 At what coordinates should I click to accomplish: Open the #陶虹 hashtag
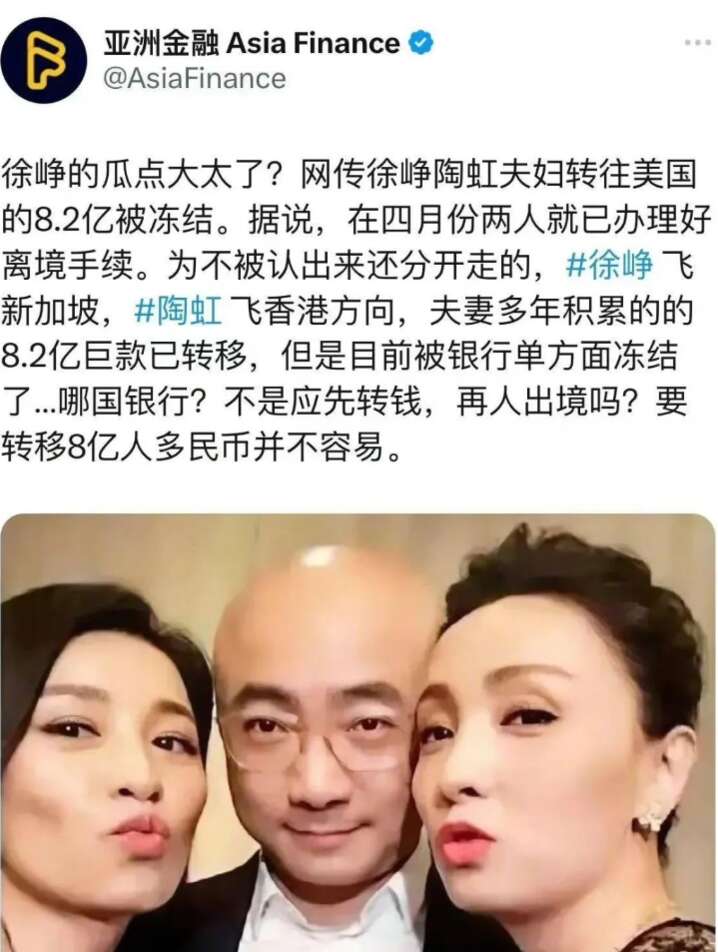[x=177, y=311]
